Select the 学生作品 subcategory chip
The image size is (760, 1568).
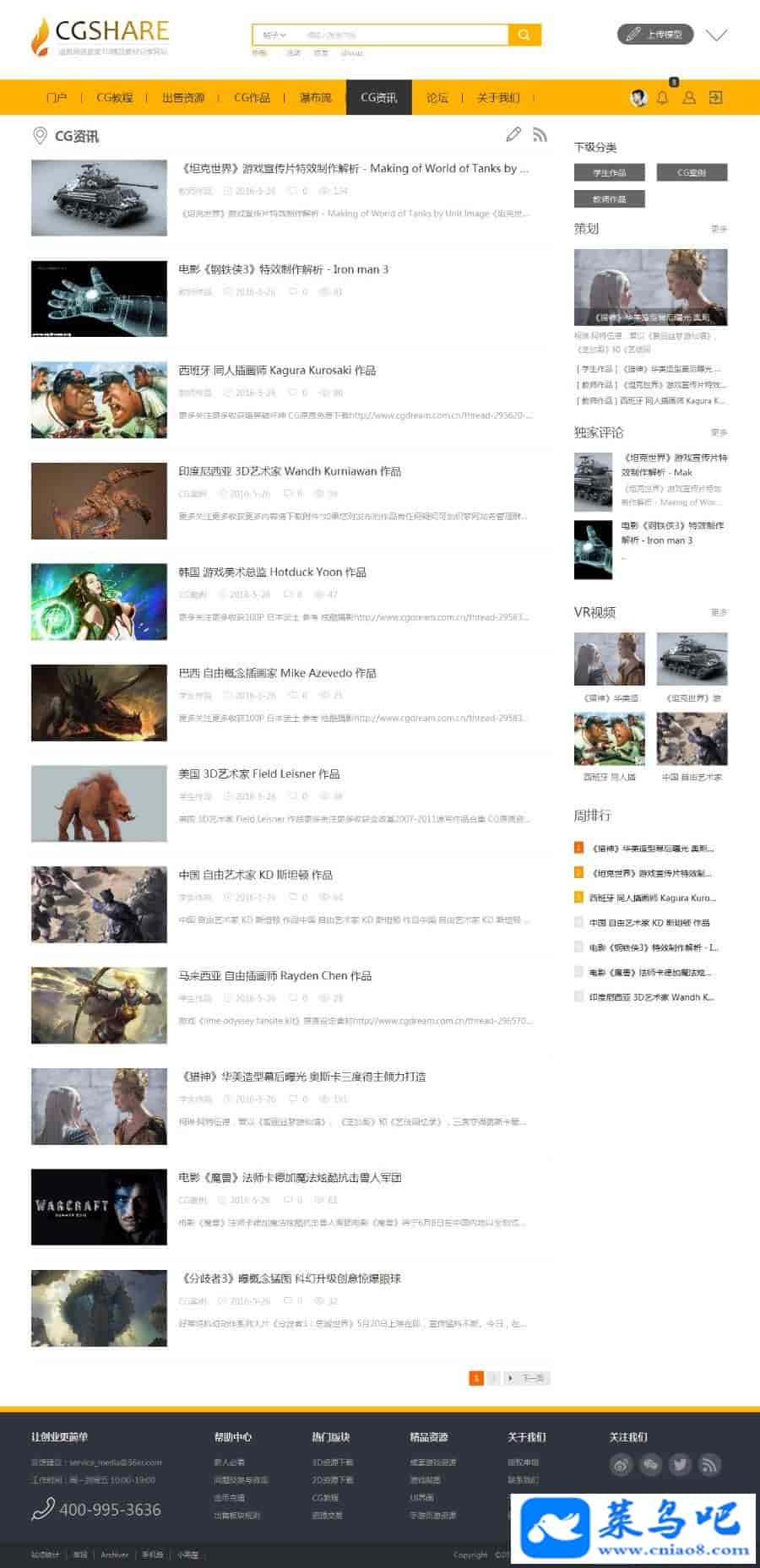(x=609, y=172)
